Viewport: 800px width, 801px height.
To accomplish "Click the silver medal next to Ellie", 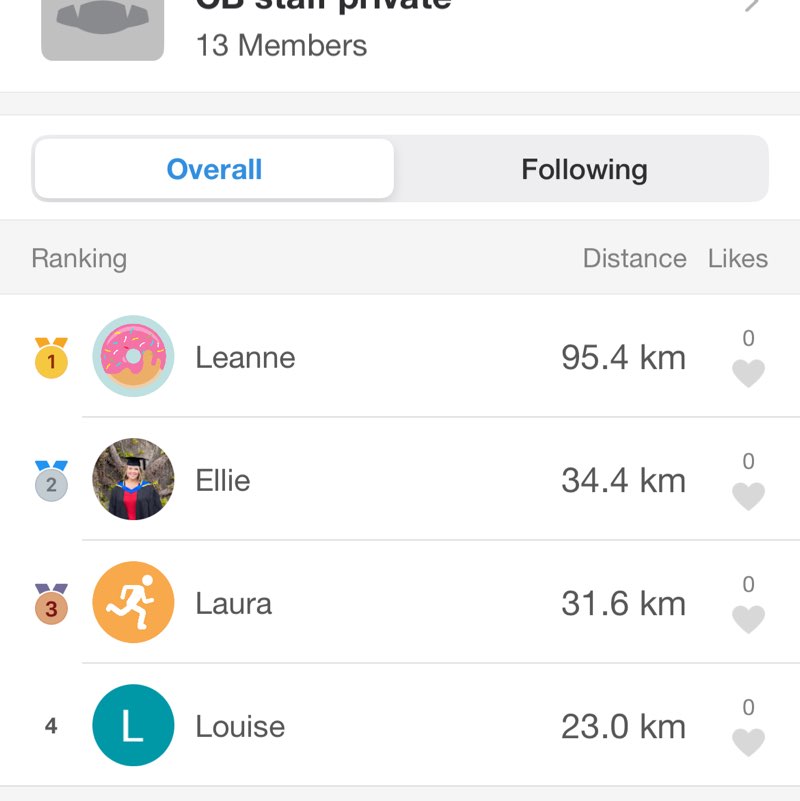I will (51, 480).
